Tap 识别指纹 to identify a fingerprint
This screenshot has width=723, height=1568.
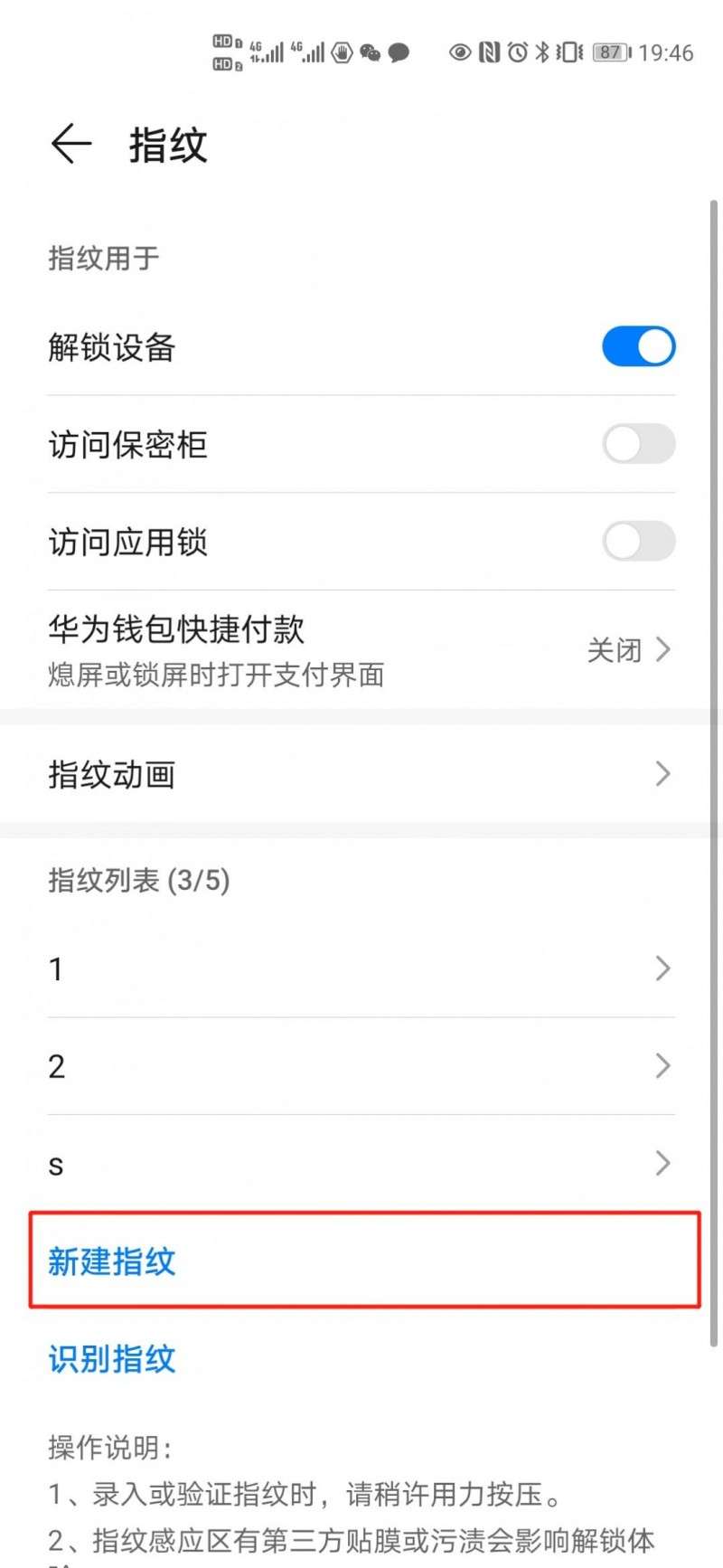112,1358
